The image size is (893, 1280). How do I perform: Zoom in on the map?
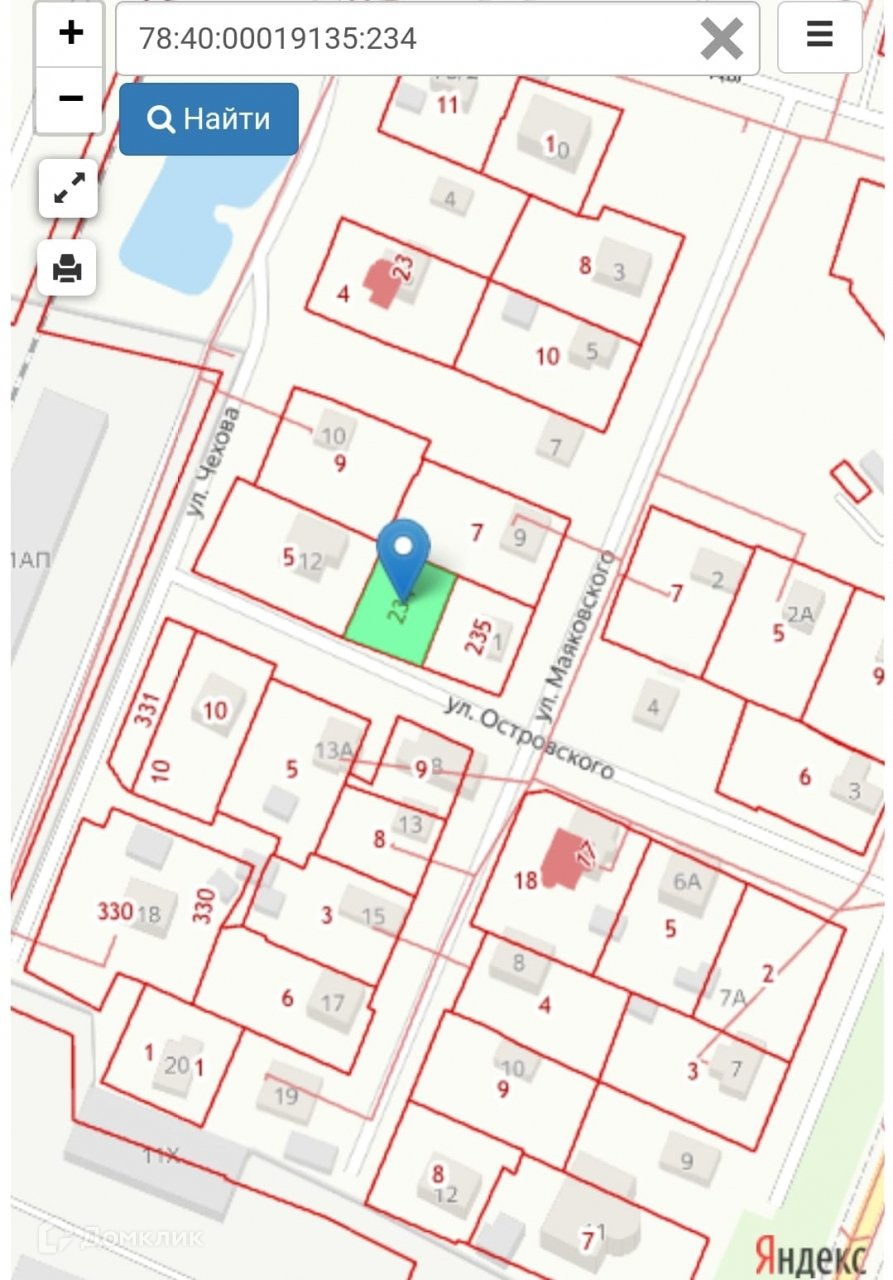(x=70, y=33)
